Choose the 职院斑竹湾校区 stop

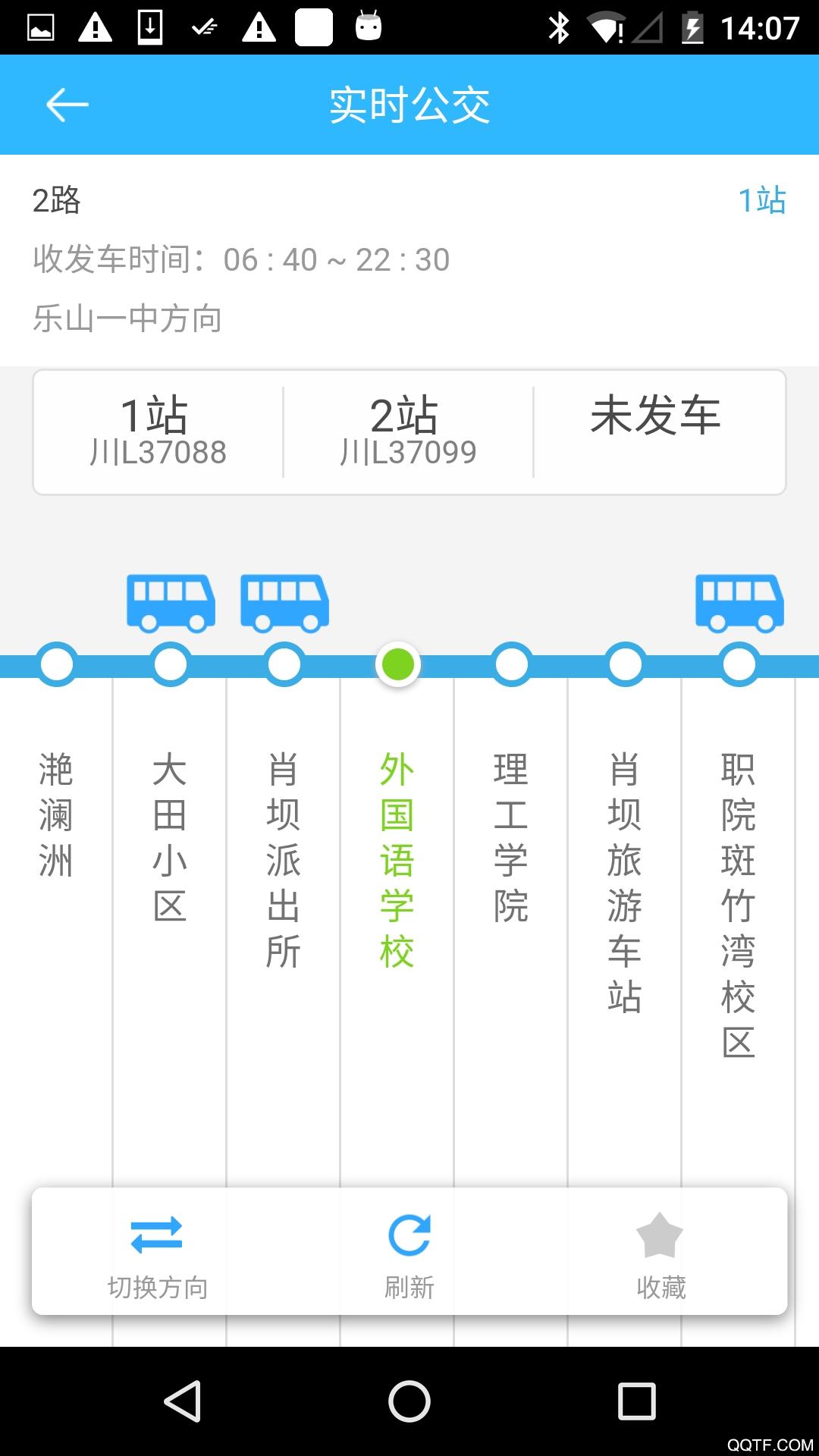tap(739, 905)
